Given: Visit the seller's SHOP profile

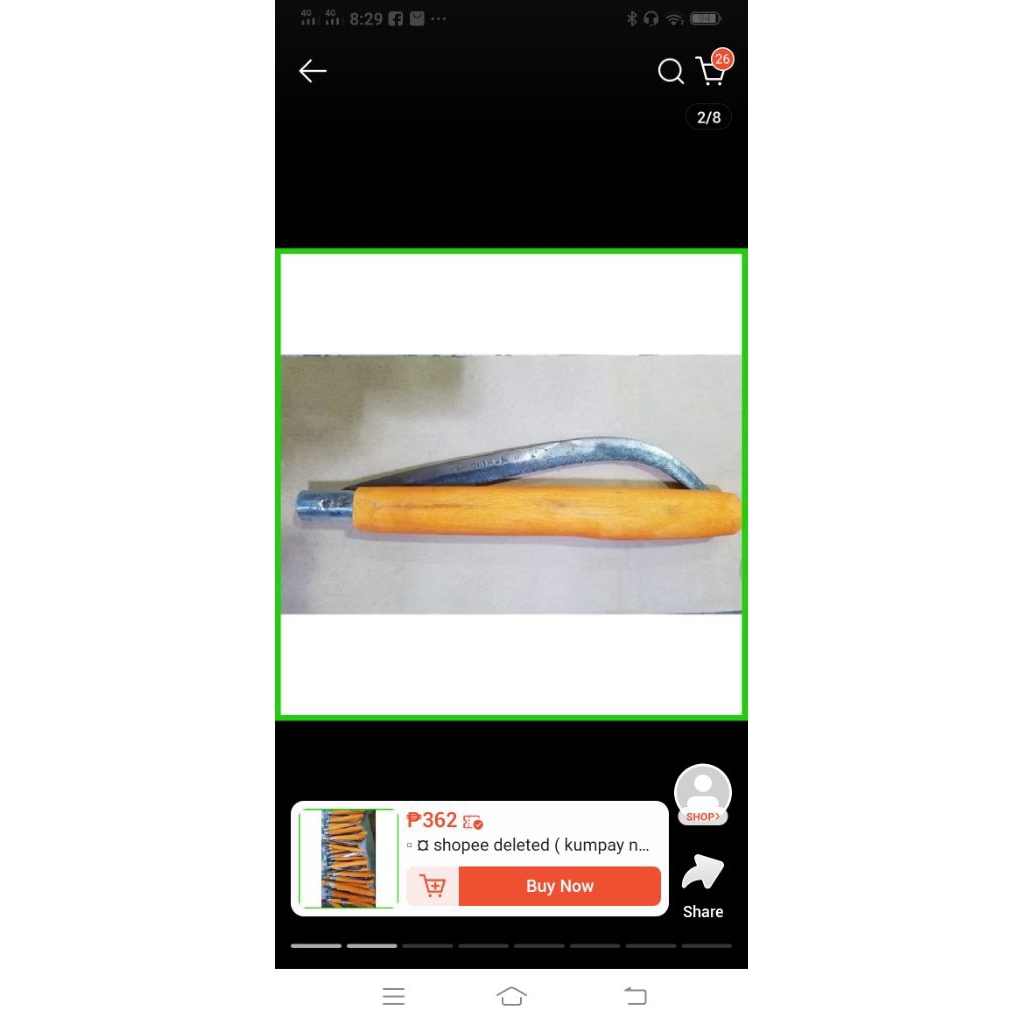Looking at the screenshot, I should click(703, 795).
